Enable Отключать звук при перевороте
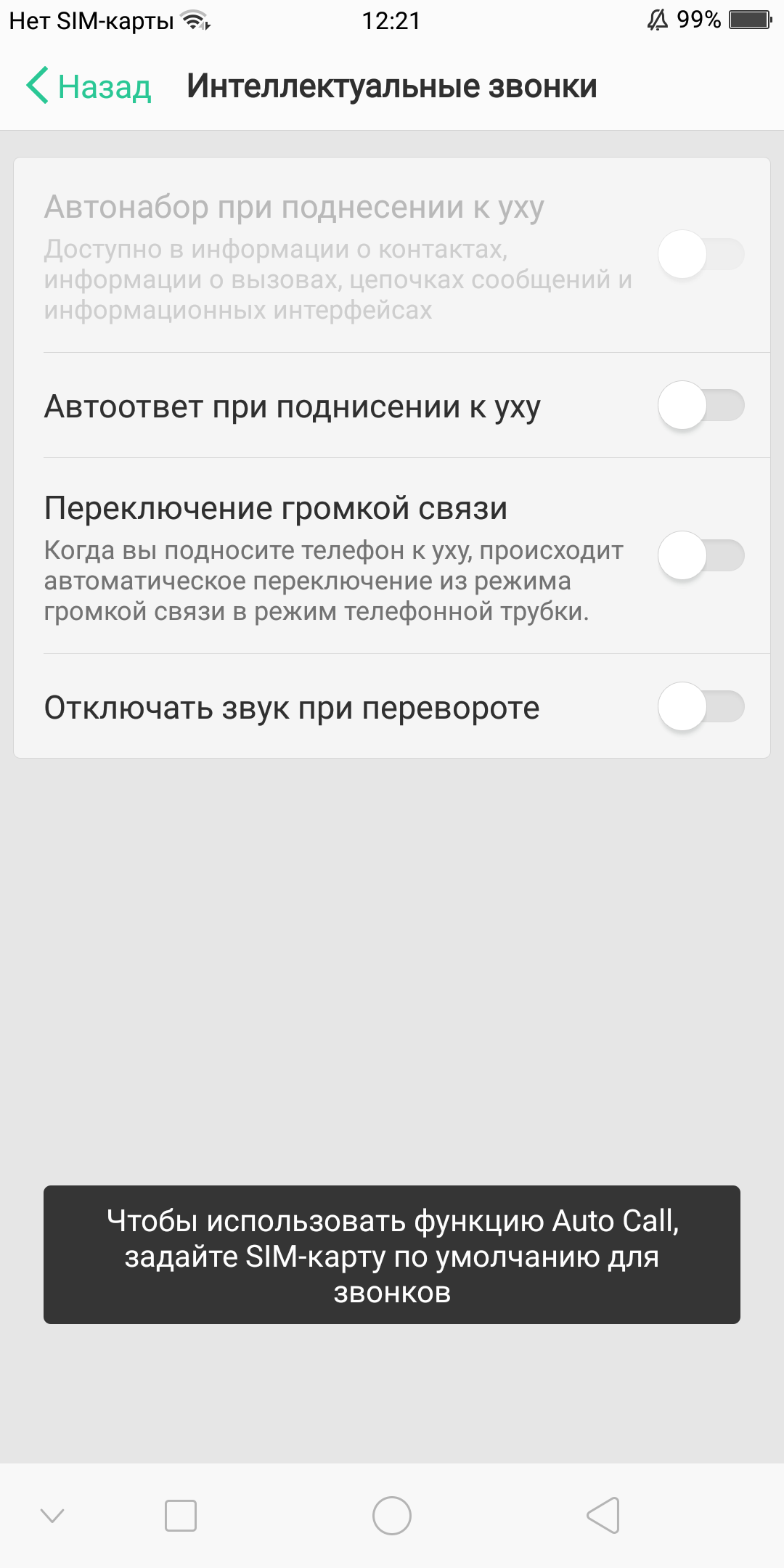The width and height of the screenshot is (784, 1568). pos(701,707)
